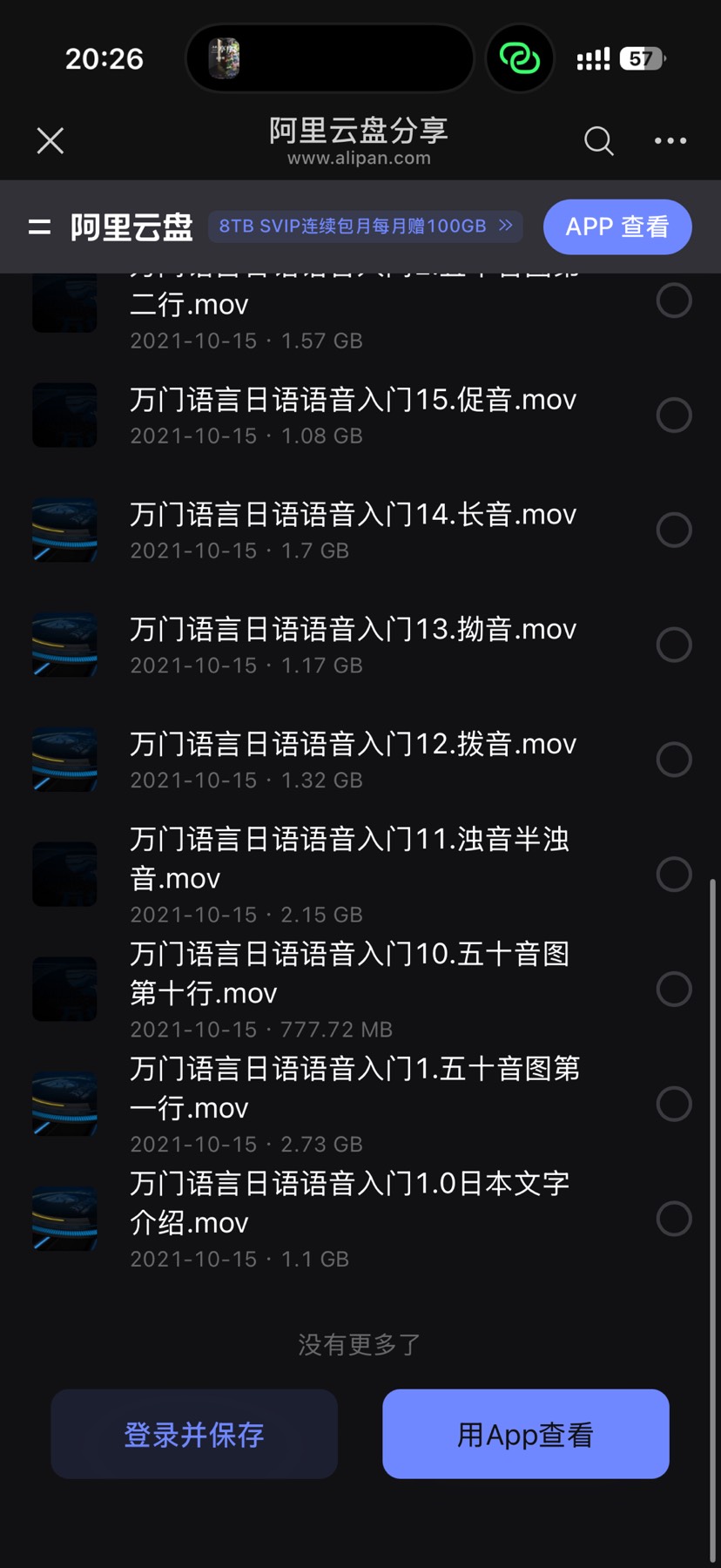Viewport: 721px width, 1568px height.
Task: Close the 阿里云盘分享 page
Action: coord(51,140)
